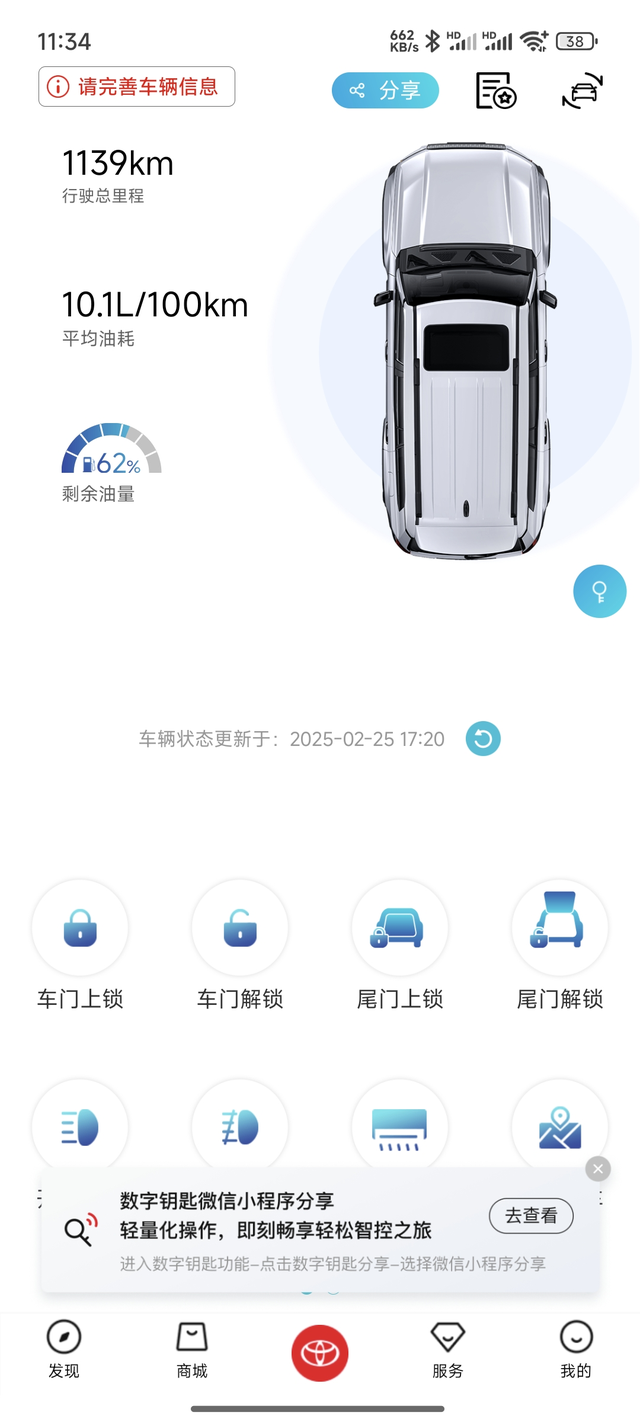The height and width of the screenshot is (1422, 640).
Task: Tap 尾门上锁 to lock tailgate
Action: click(400, 945)
